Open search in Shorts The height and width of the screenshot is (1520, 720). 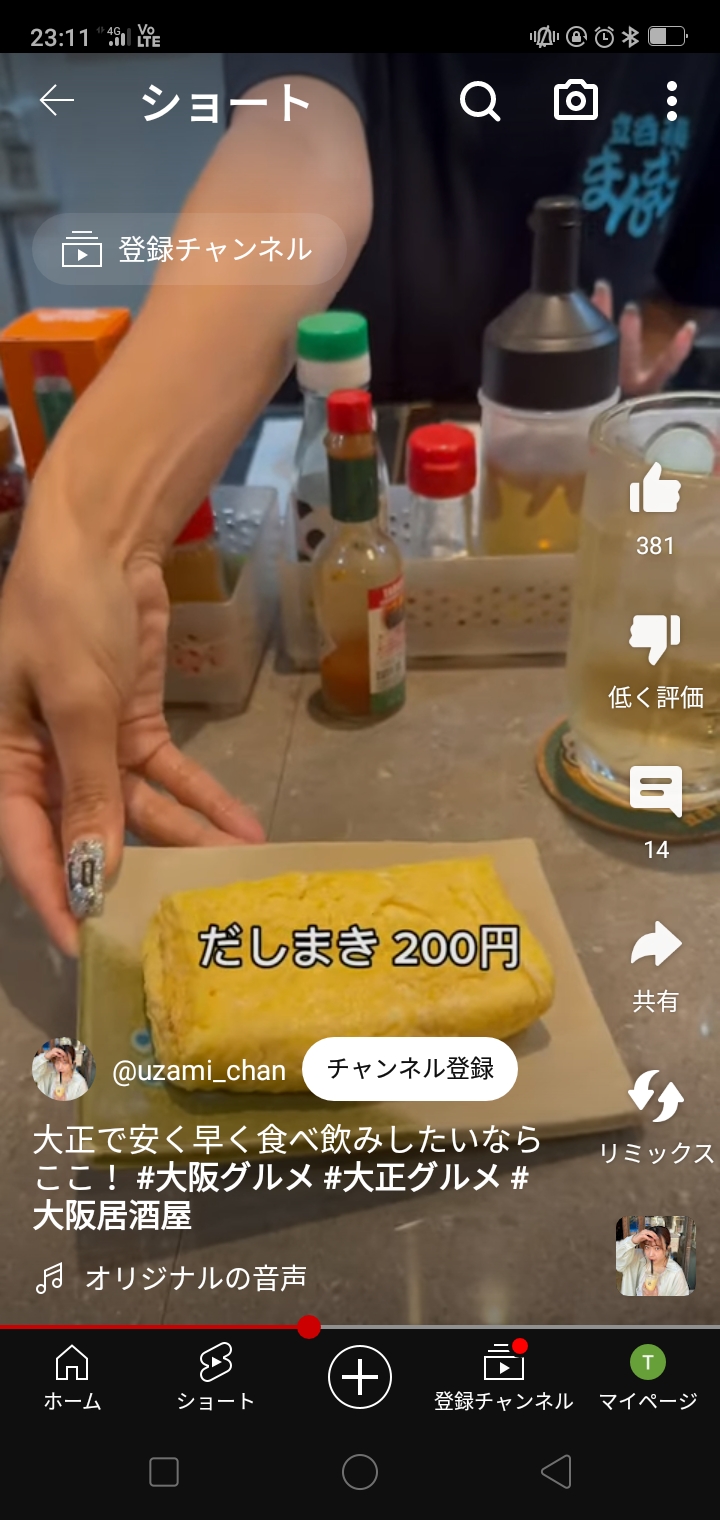479,101
